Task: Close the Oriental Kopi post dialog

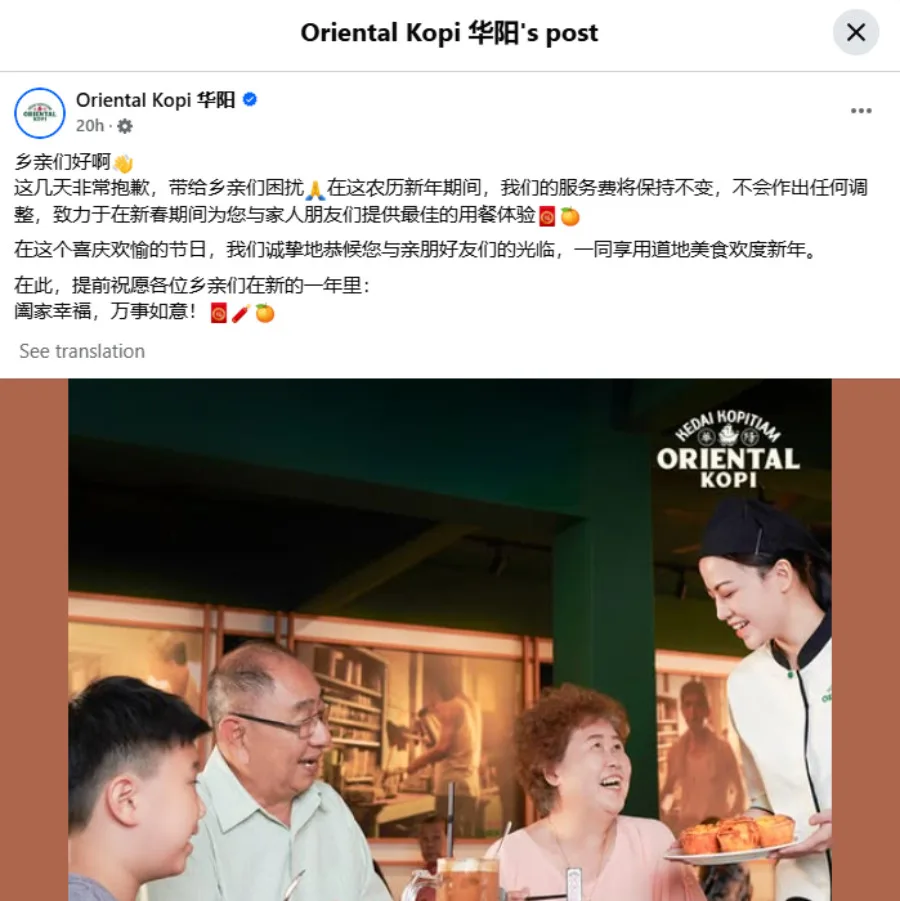Action: (855, 33)
